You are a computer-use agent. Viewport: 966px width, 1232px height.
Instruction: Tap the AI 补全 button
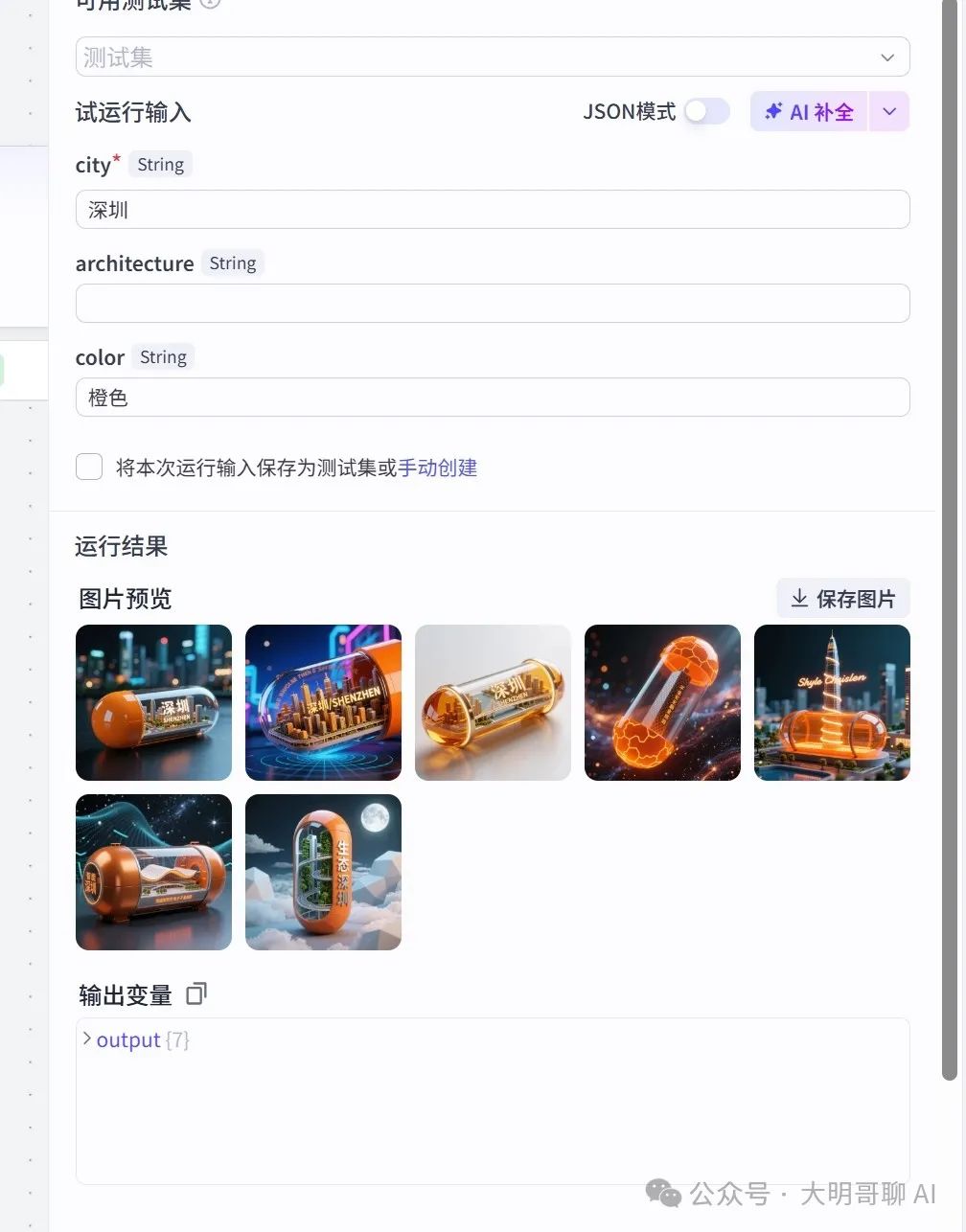point(810,112)
